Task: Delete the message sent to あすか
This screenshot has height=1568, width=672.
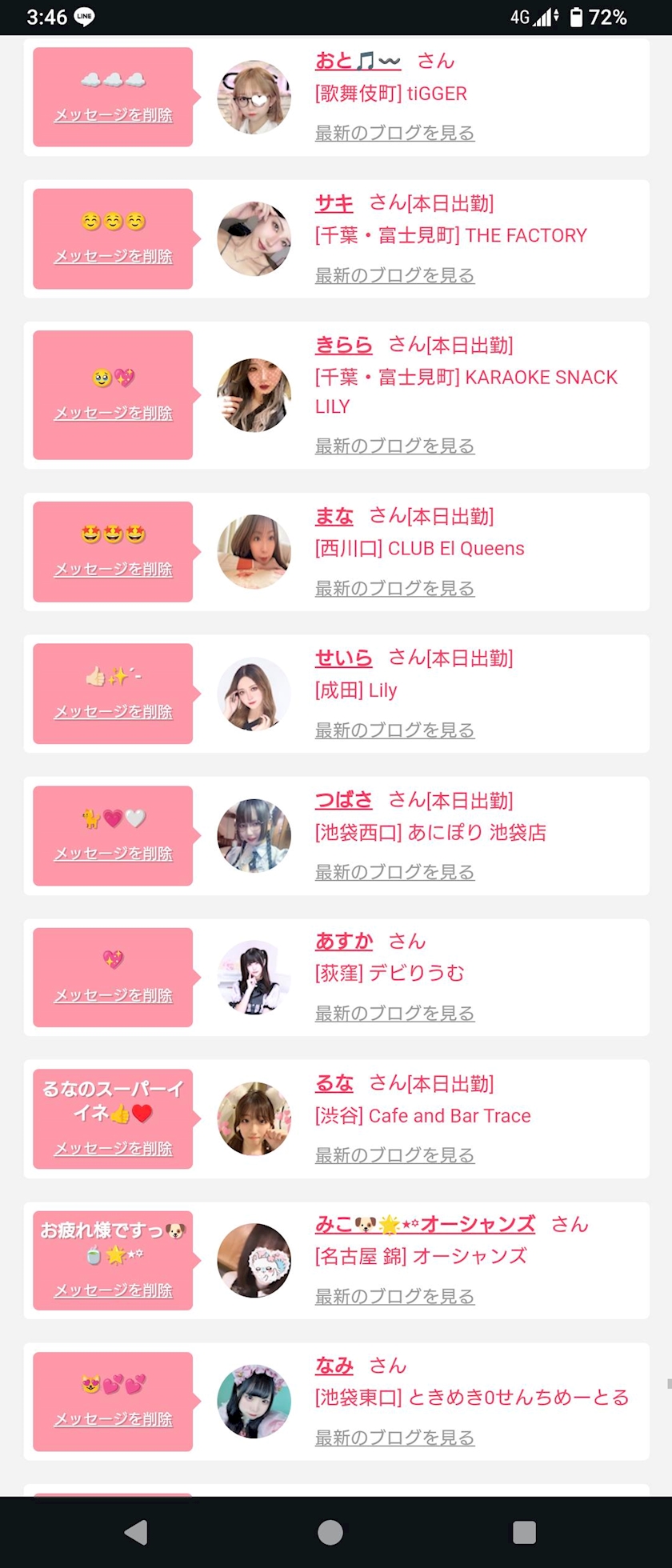Action: pos(113,996)
